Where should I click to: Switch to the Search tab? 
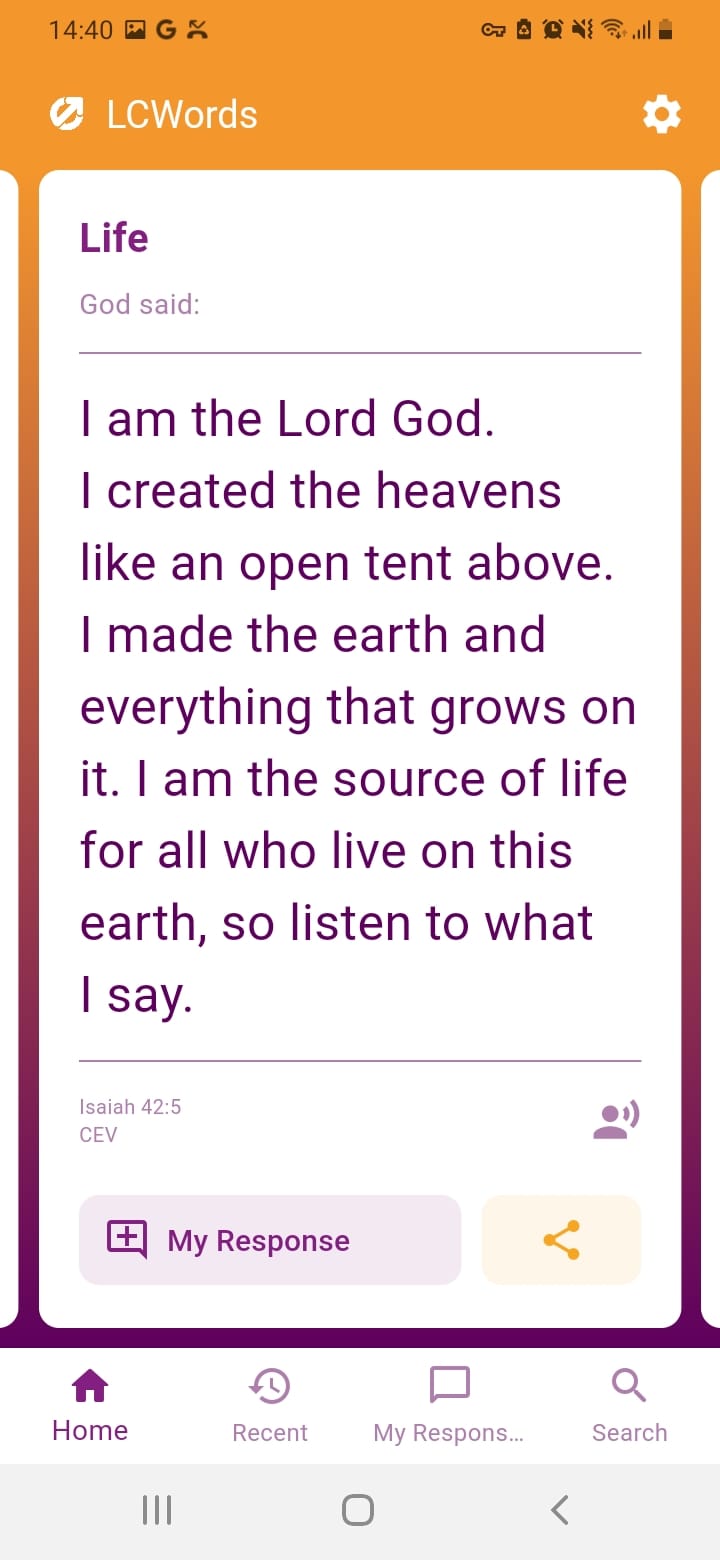tap(629, 1406)
